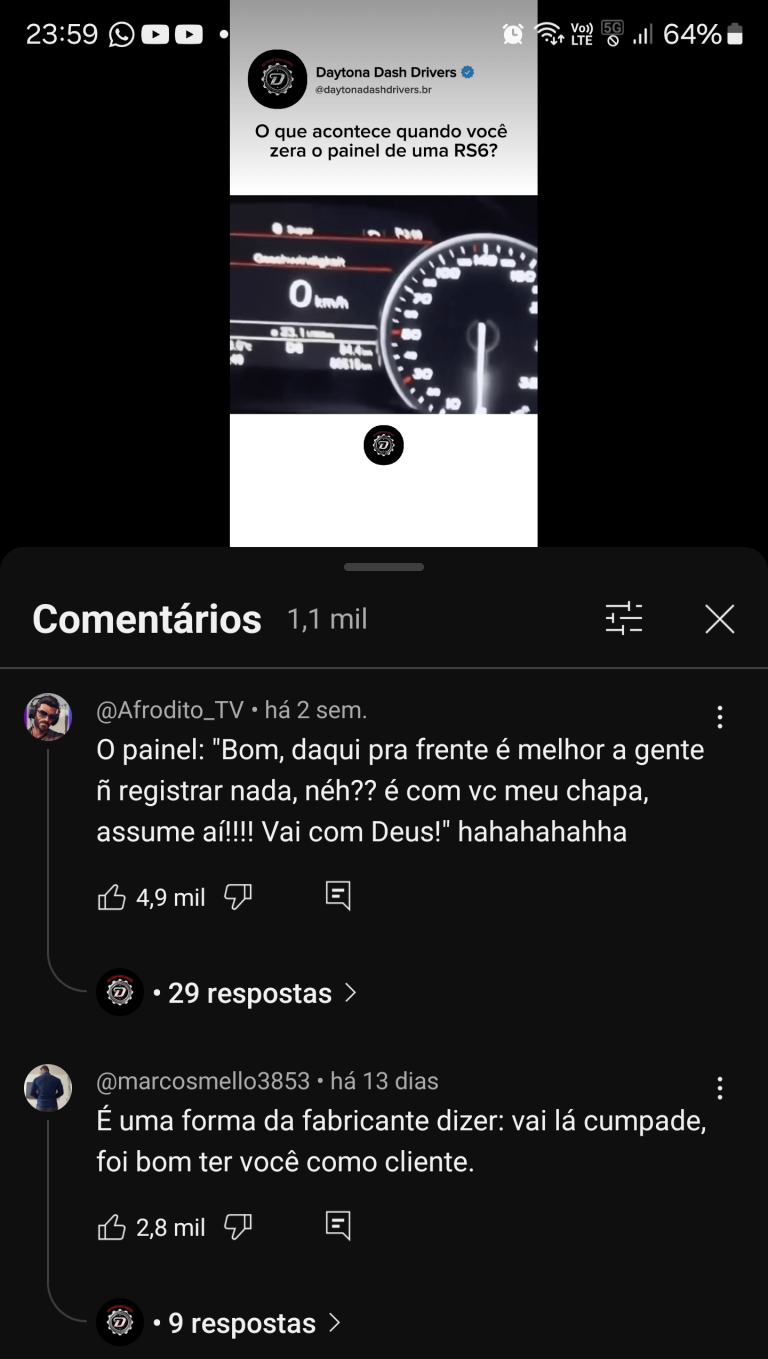Expand the 29 respostas thread
The width and height of the screenshot is (768, 1359).
point(250,993)
